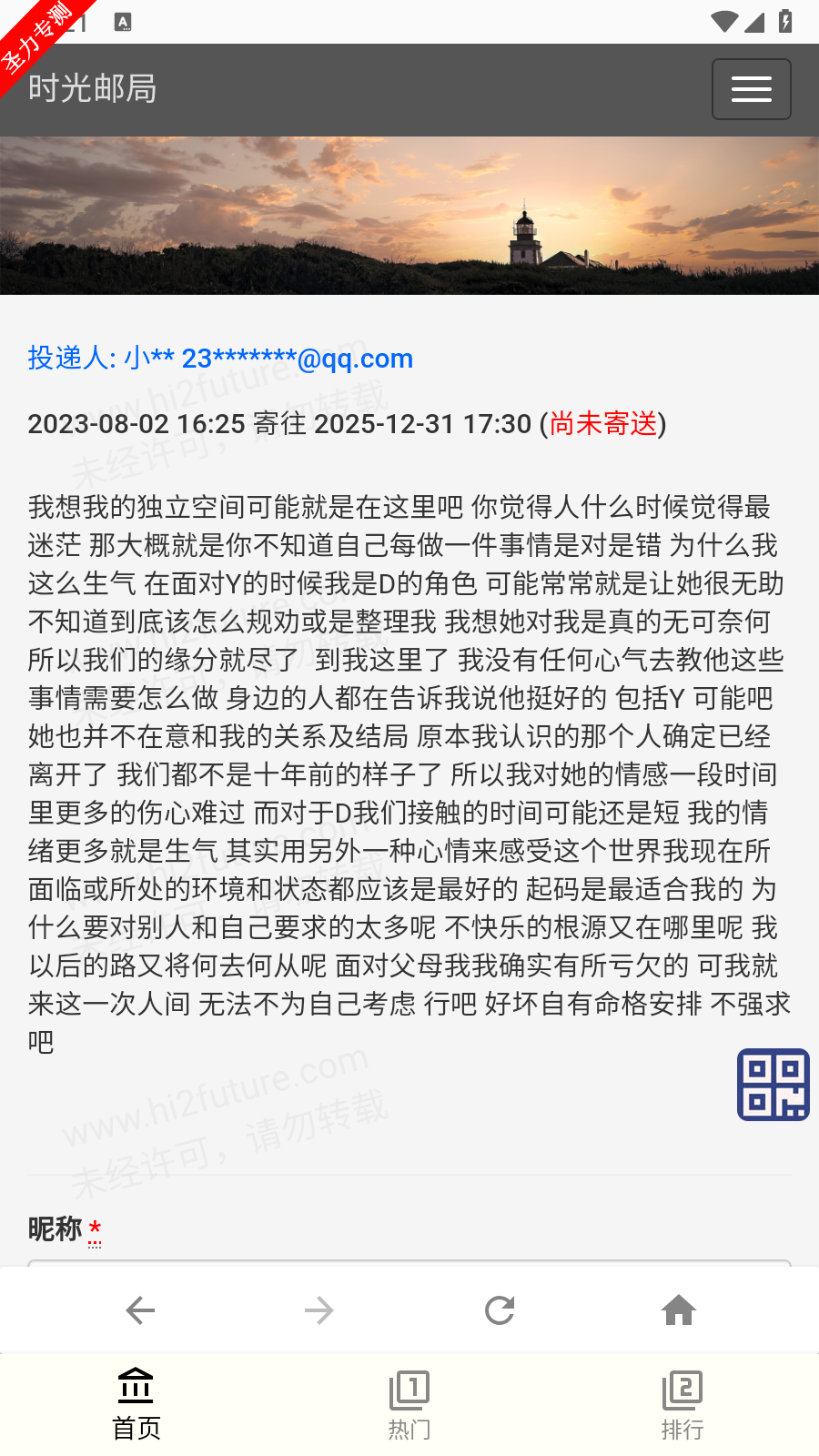Switch to the 首页 tab
The image size is (819, 1456).
pyautogui.click(x=136, y=1405)
